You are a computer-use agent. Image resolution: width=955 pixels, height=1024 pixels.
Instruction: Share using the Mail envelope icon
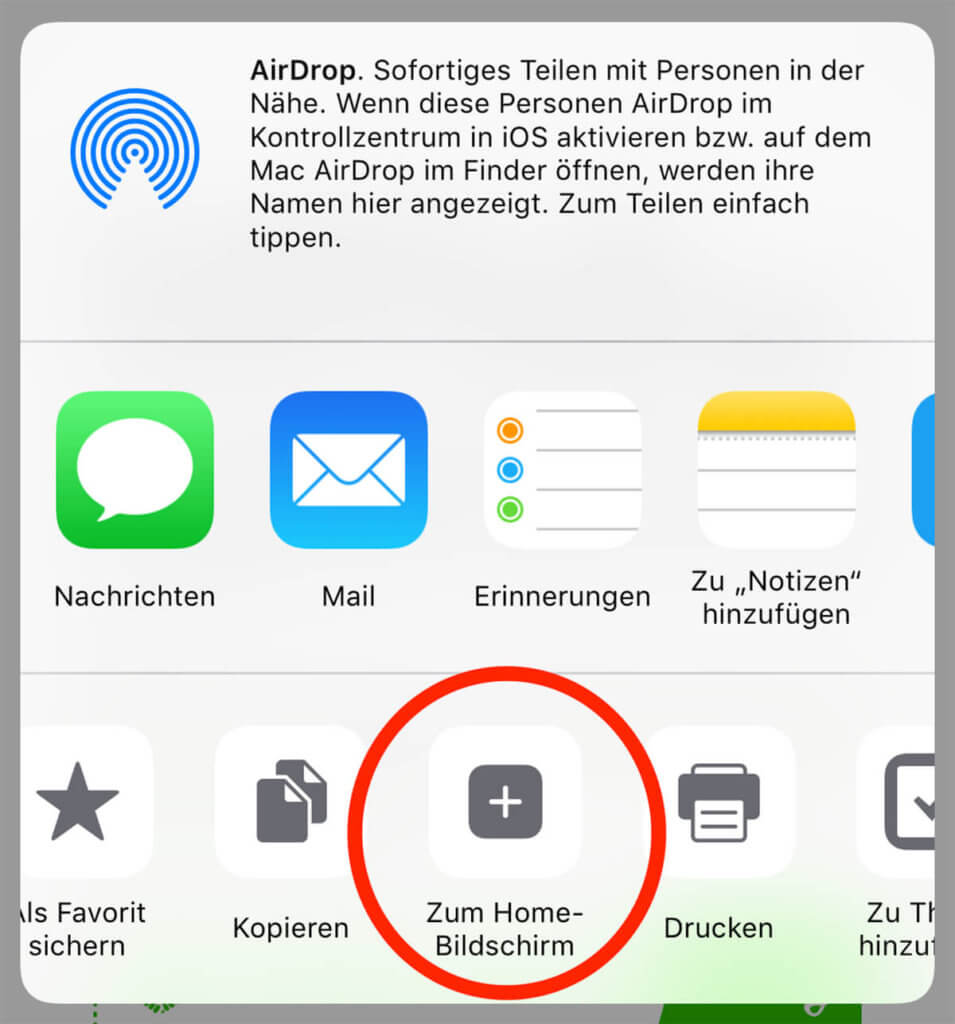348,468
